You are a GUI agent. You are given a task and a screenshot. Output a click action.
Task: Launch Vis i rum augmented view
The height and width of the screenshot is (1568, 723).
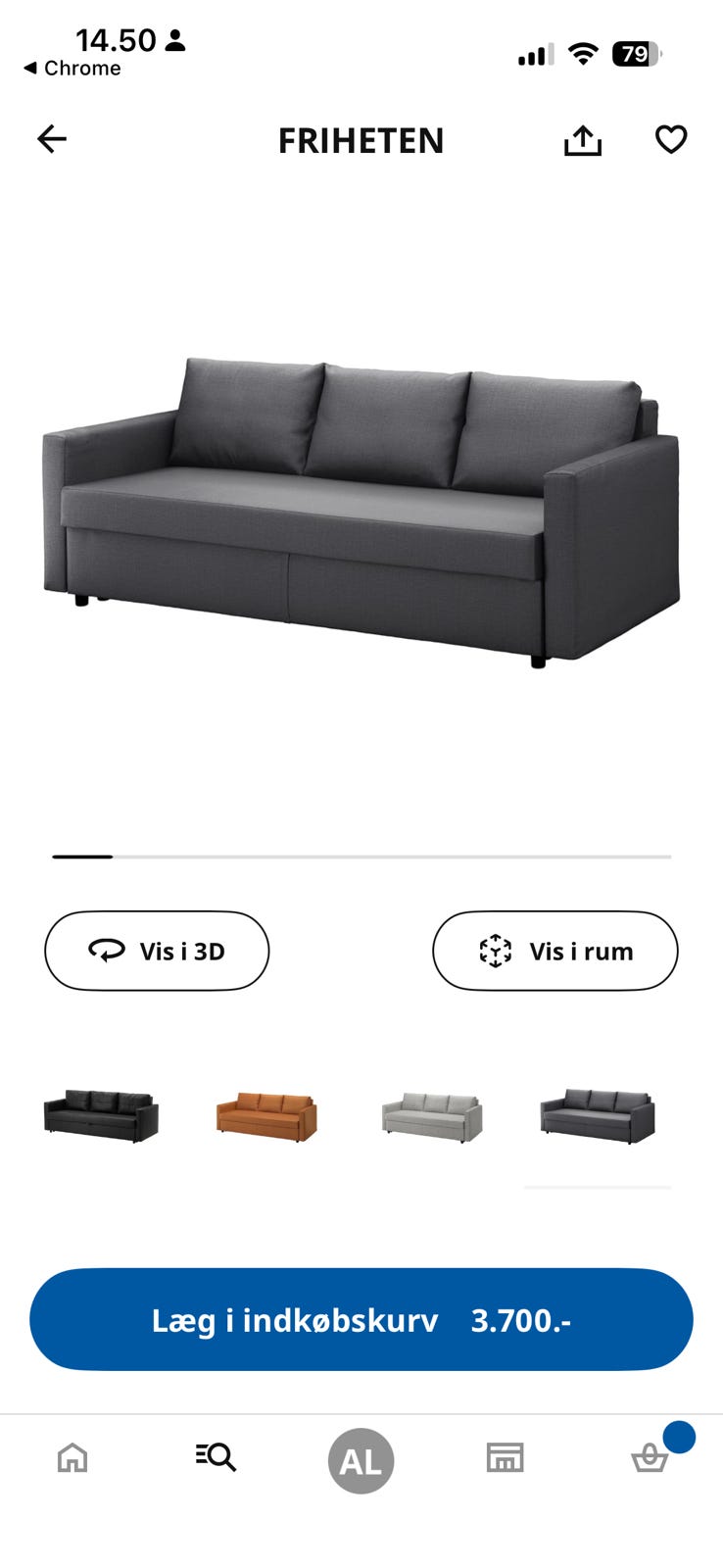[554, 951]
